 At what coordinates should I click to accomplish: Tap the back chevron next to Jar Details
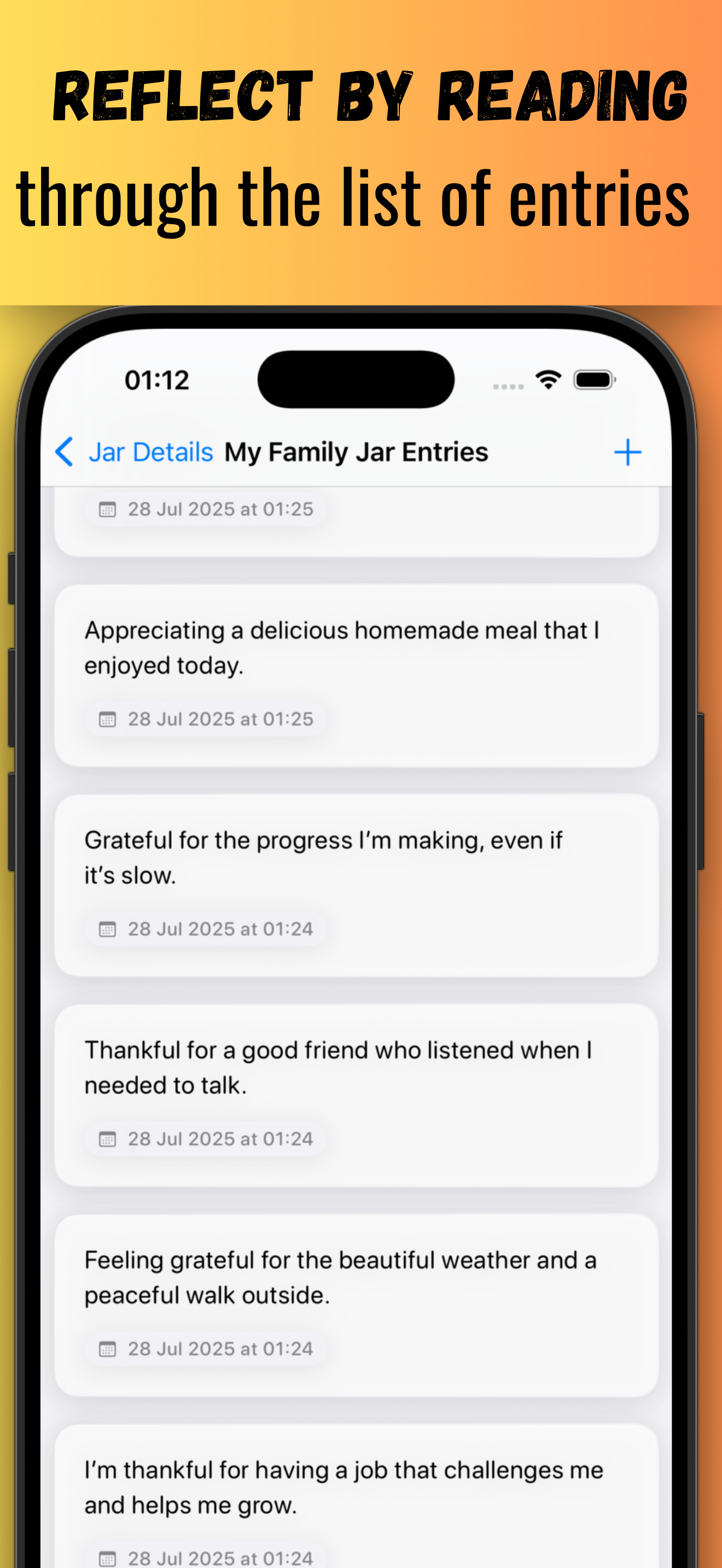(65, 452)
